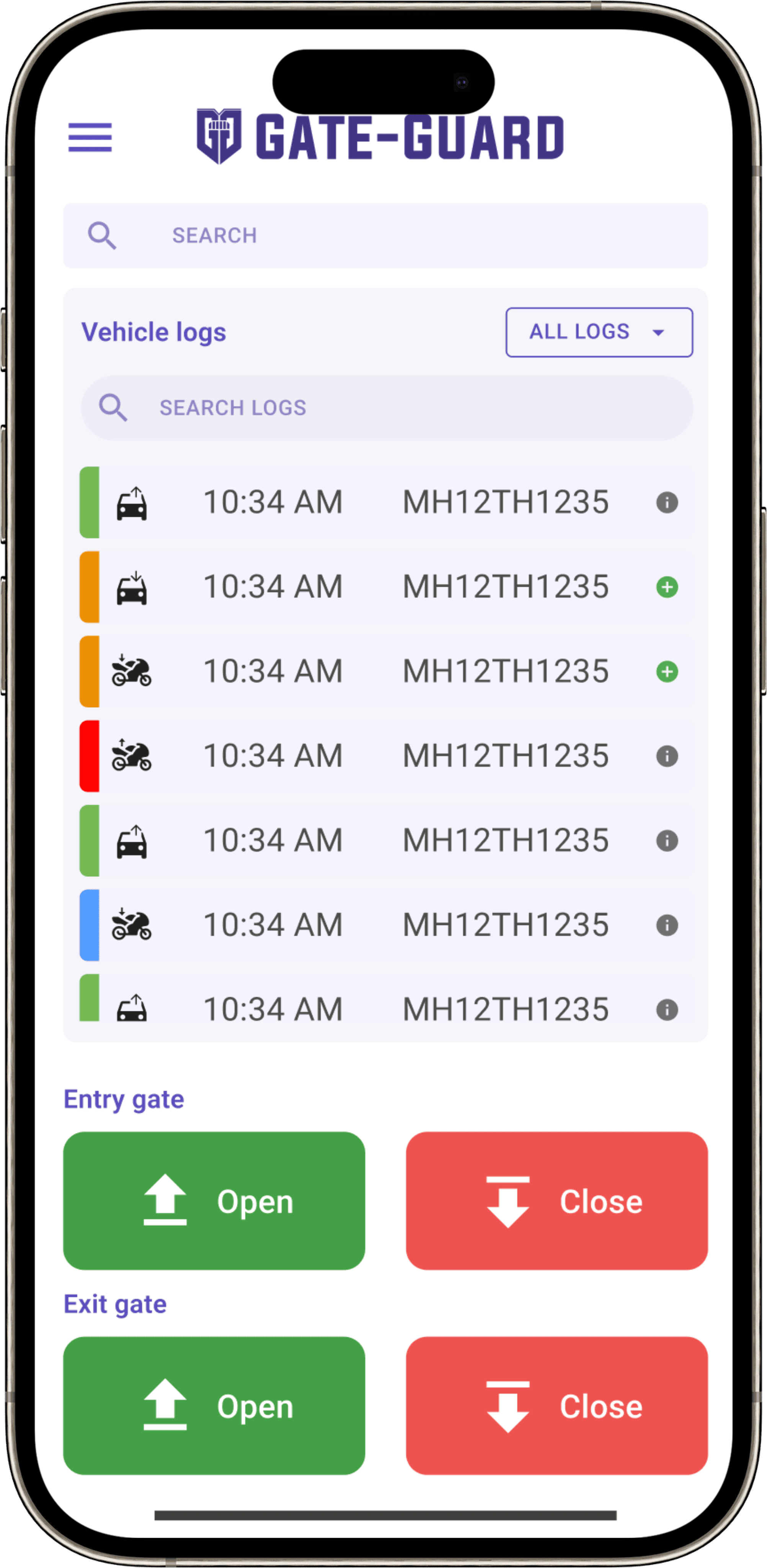Expand the All Logs dropdown
This screenshot has height=1568, width=767.
[x=599, y=332]
